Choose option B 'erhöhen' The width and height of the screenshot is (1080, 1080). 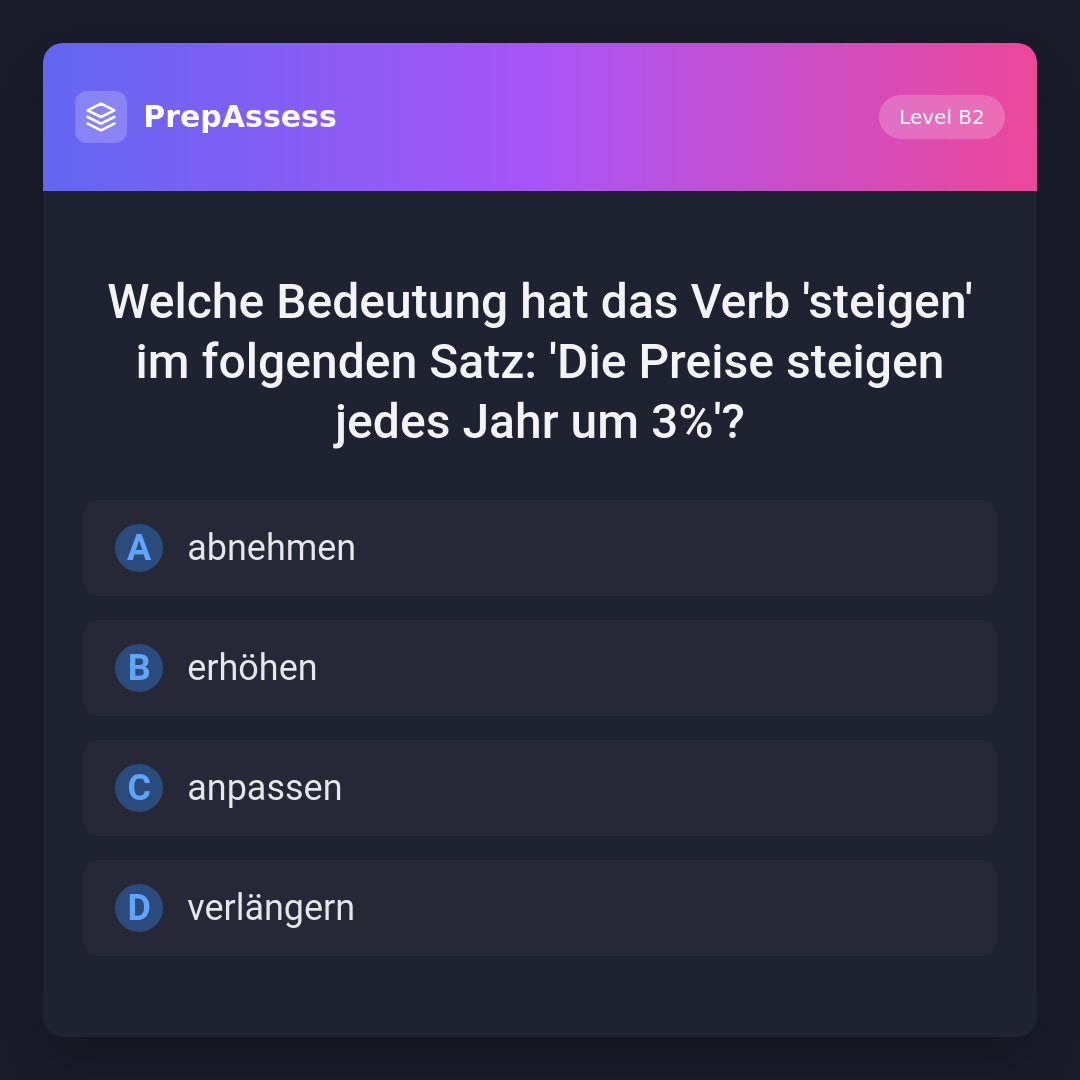pyautogui.click(x=540, y=668)
